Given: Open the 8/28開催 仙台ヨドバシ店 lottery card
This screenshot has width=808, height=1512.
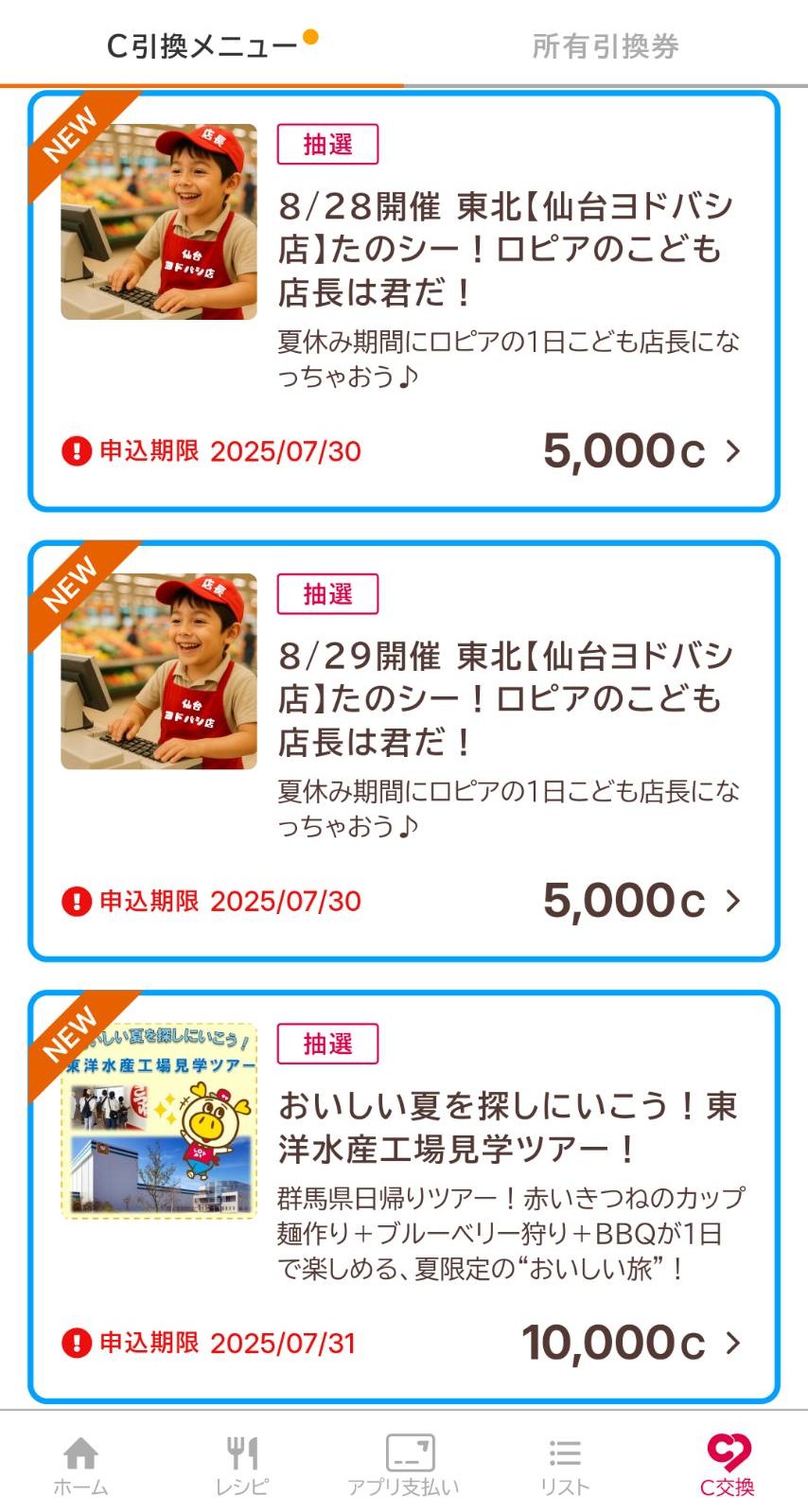Looking at the screenshot, I should click(x=404, y=301).
